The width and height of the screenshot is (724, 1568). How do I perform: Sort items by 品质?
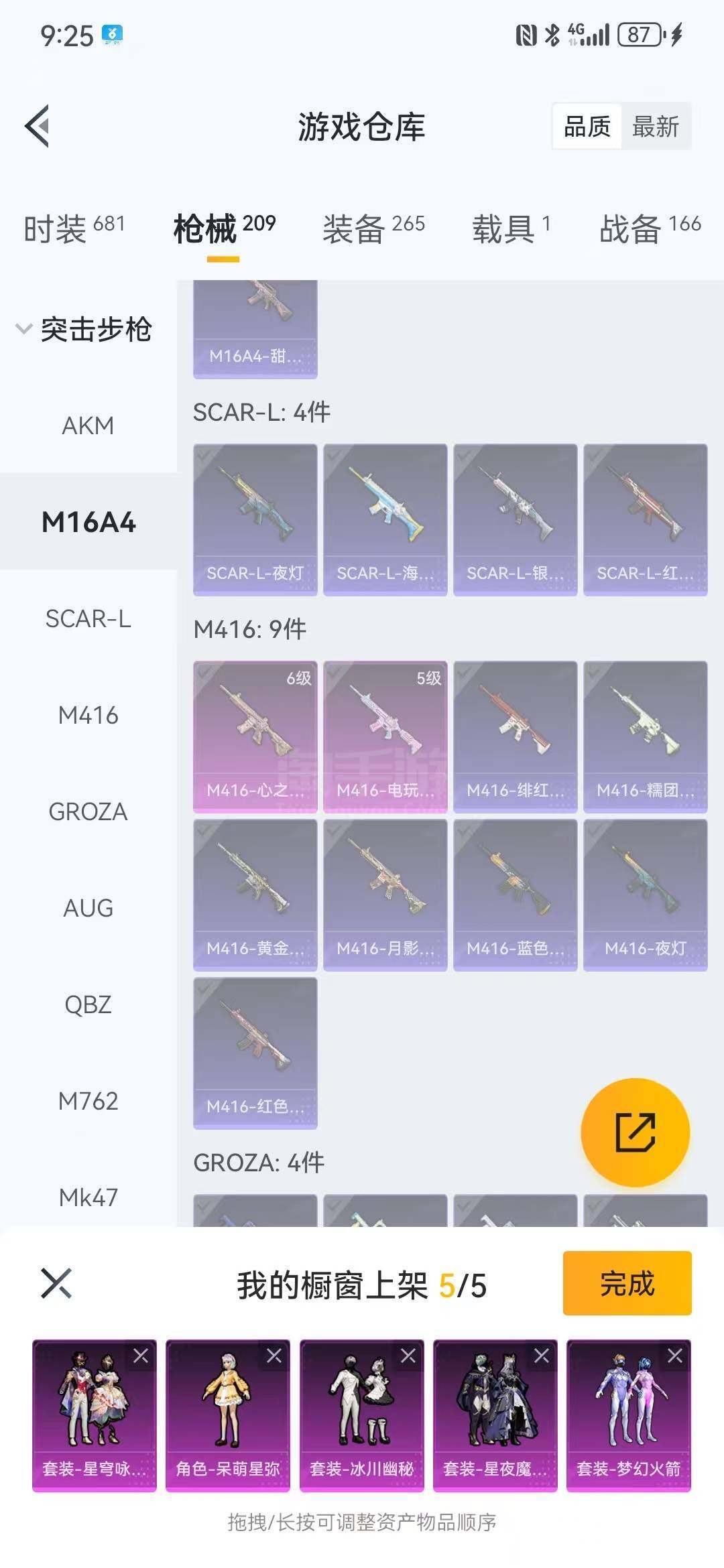coord(587,126)
